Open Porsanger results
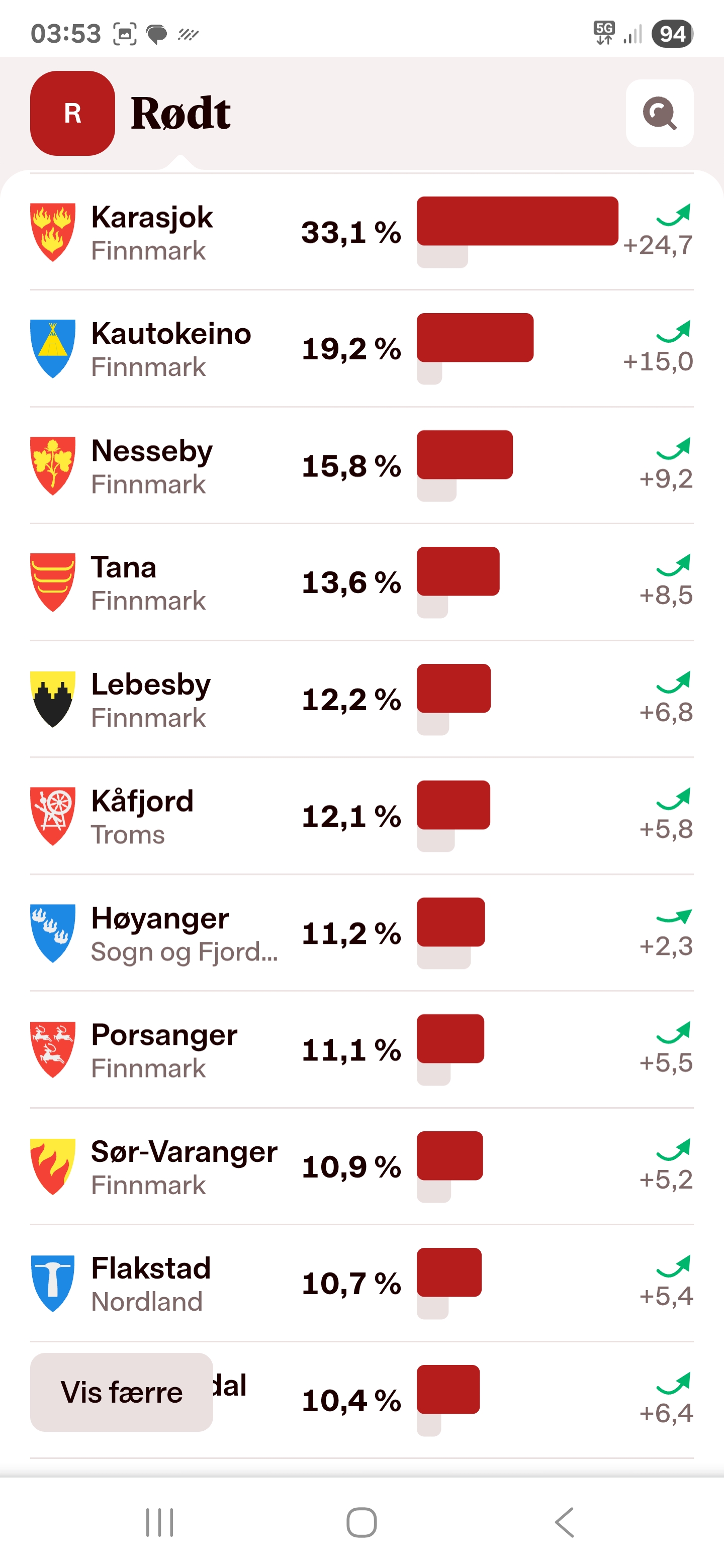The image size is (724, 1568). point(361,1050)
